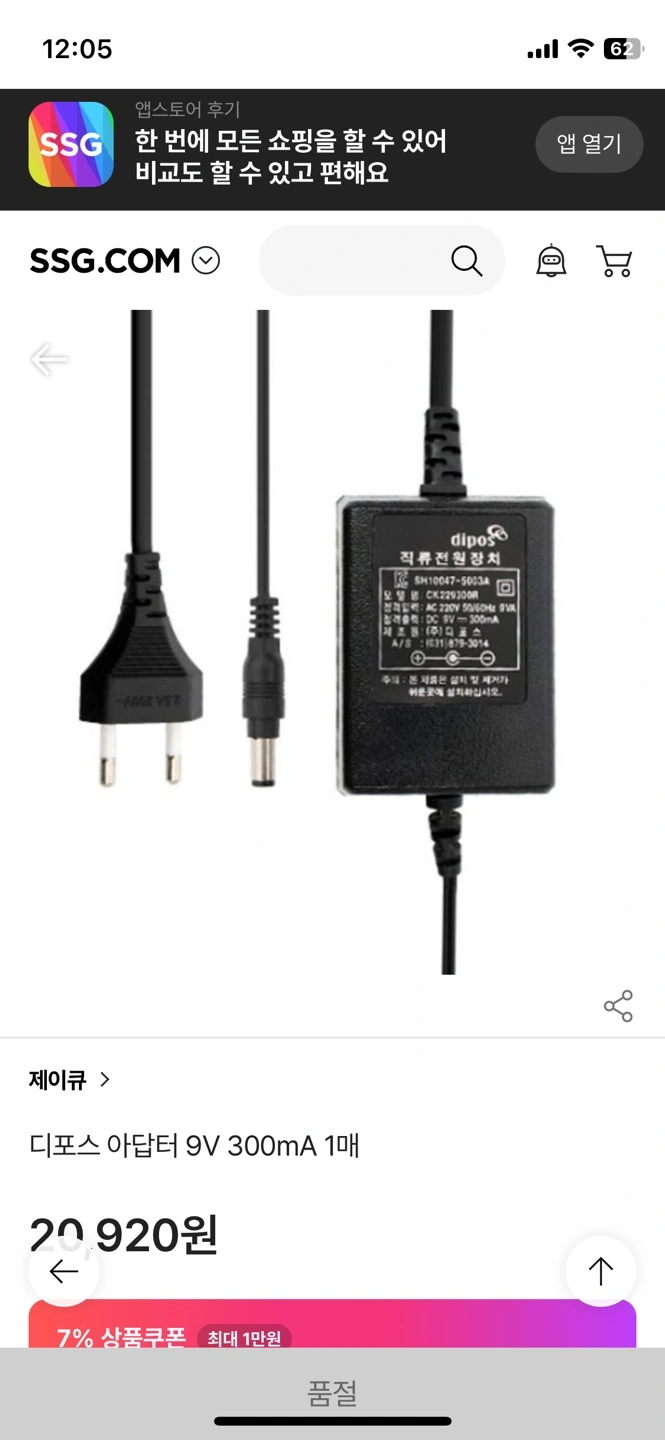Open the notifications bell icon
This screenshot has width=665, height=1440.
551,261
